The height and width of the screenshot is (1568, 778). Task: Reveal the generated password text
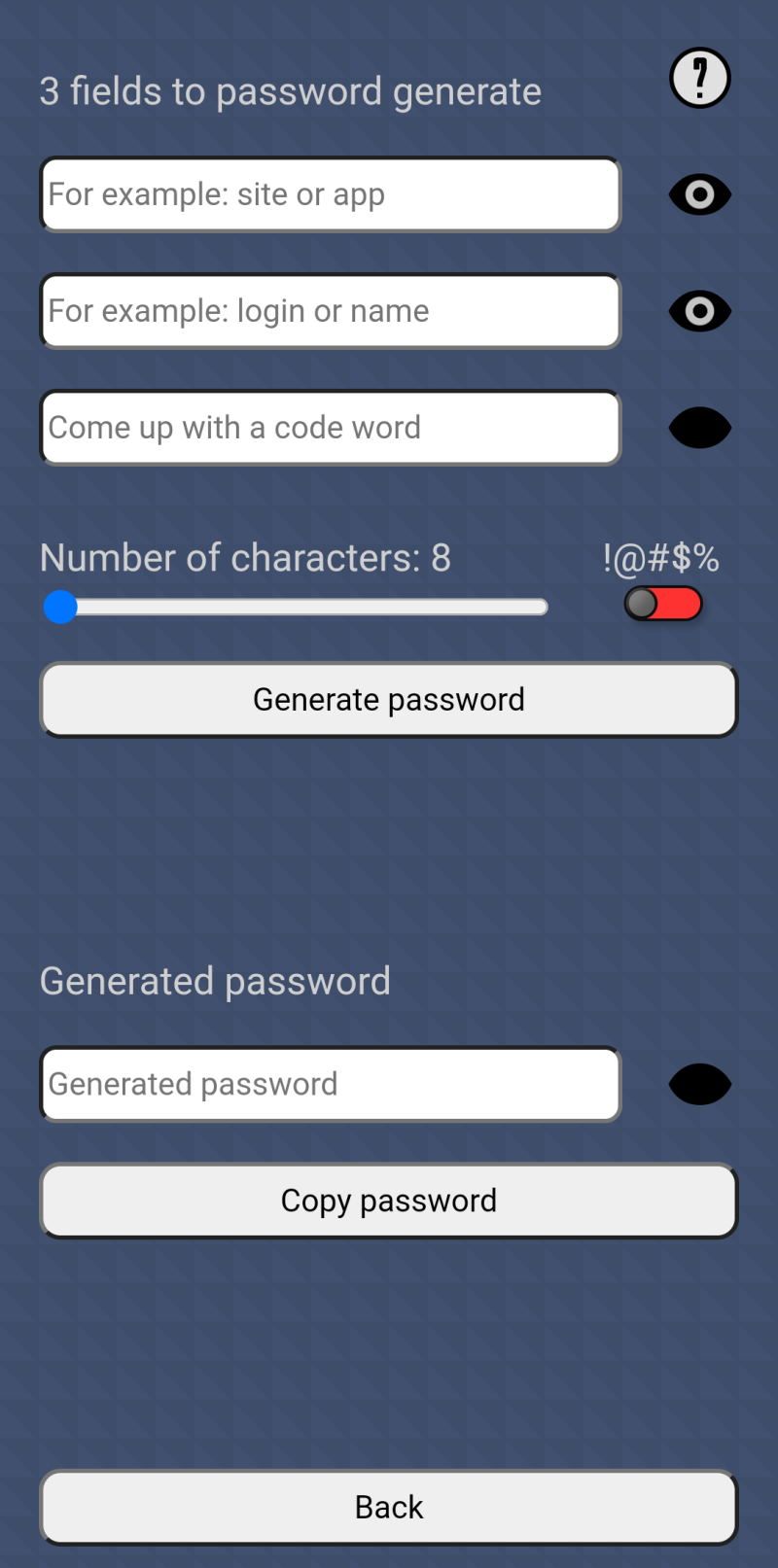[x=699, y=1084]
